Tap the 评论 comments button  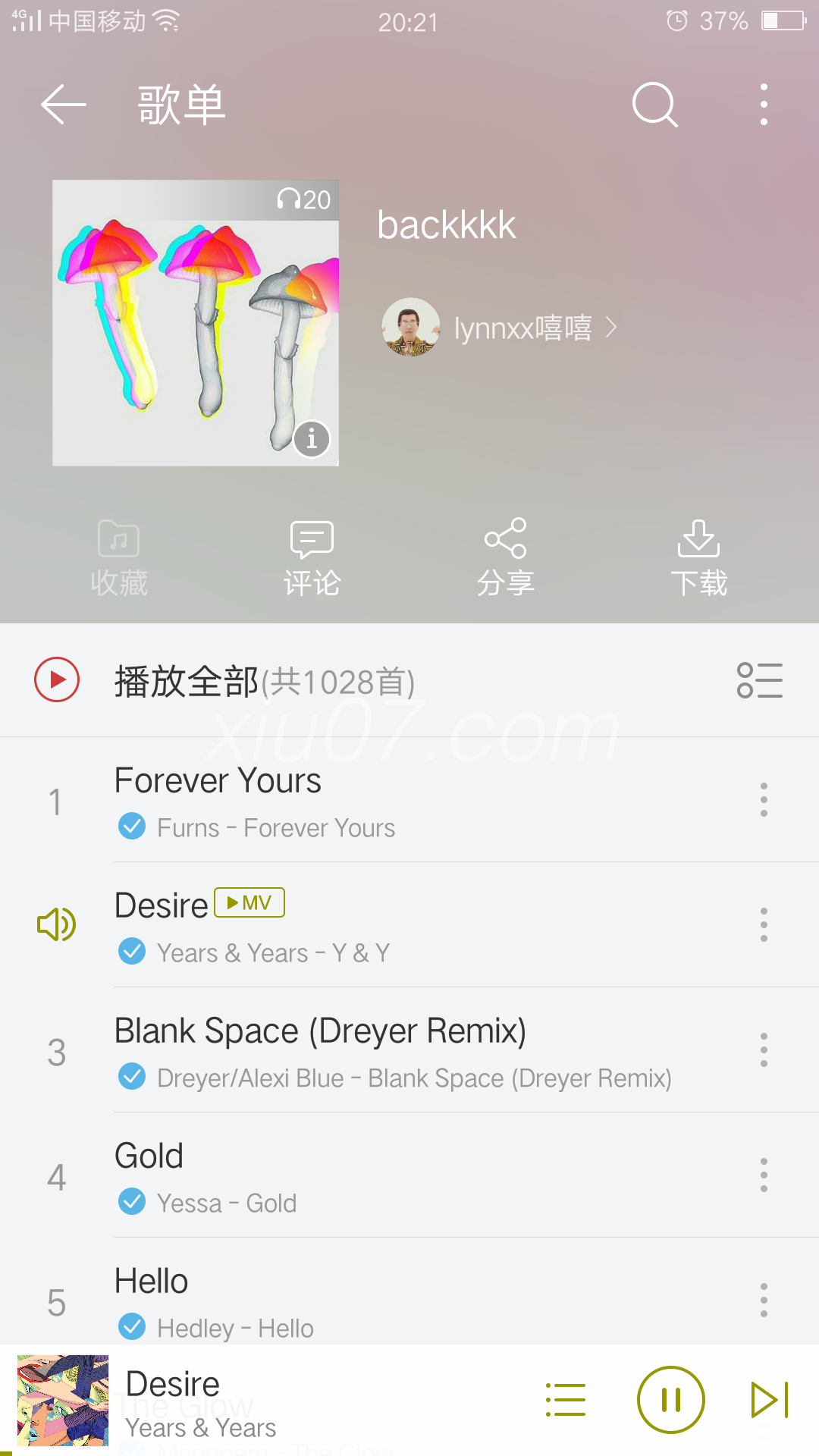point(312,557)
